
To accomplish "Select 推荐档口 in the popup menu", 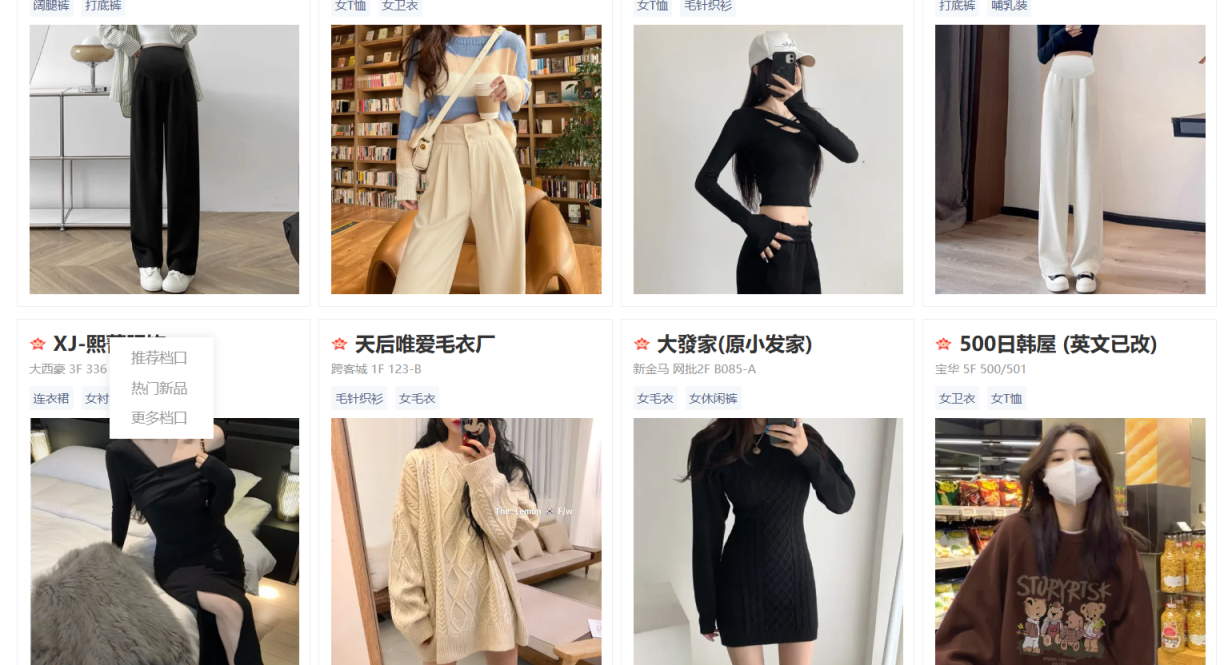I will tap(159, 358).
